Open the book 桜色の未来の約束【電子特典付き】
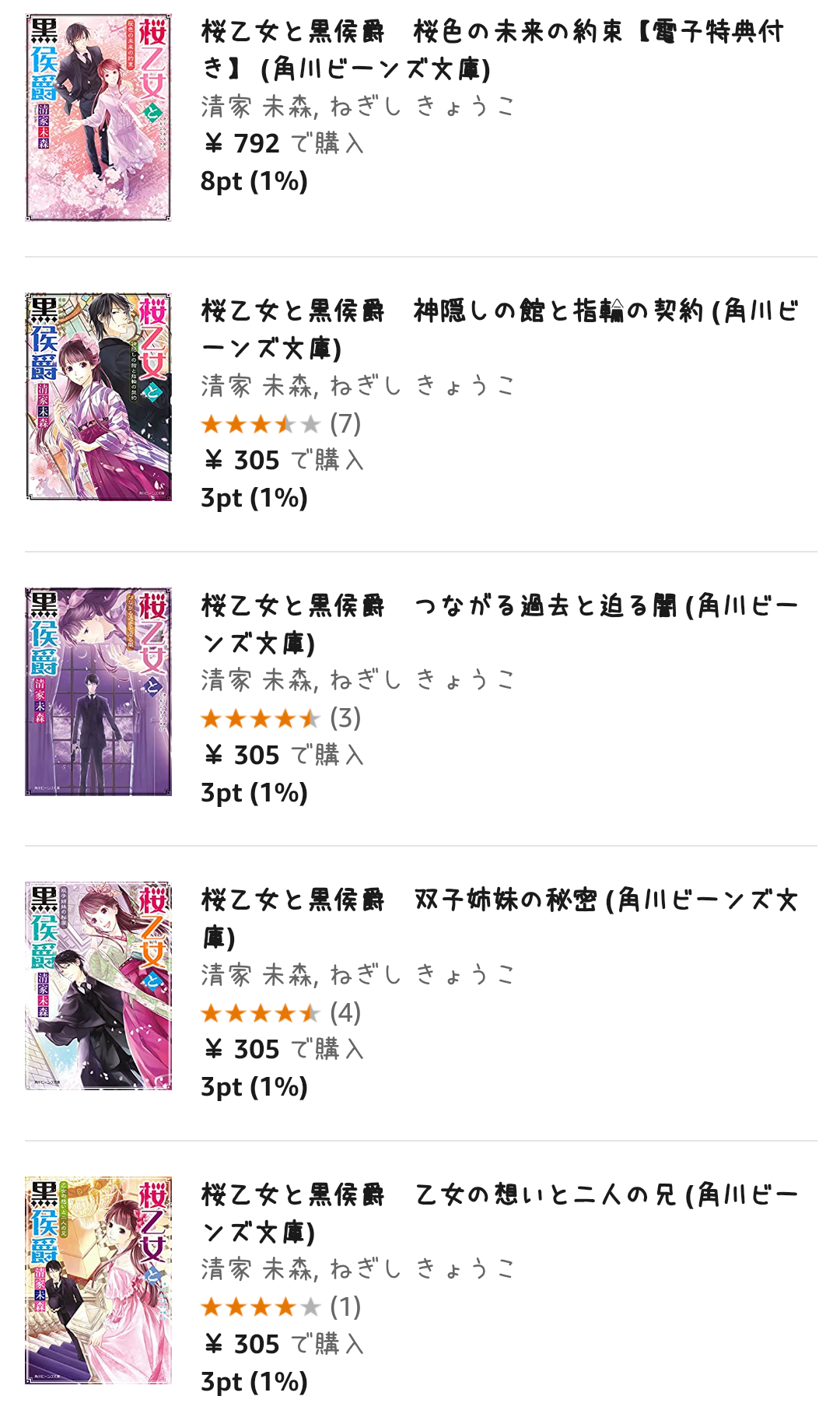This screenshot has width=840, height=1410. point(492,50)
